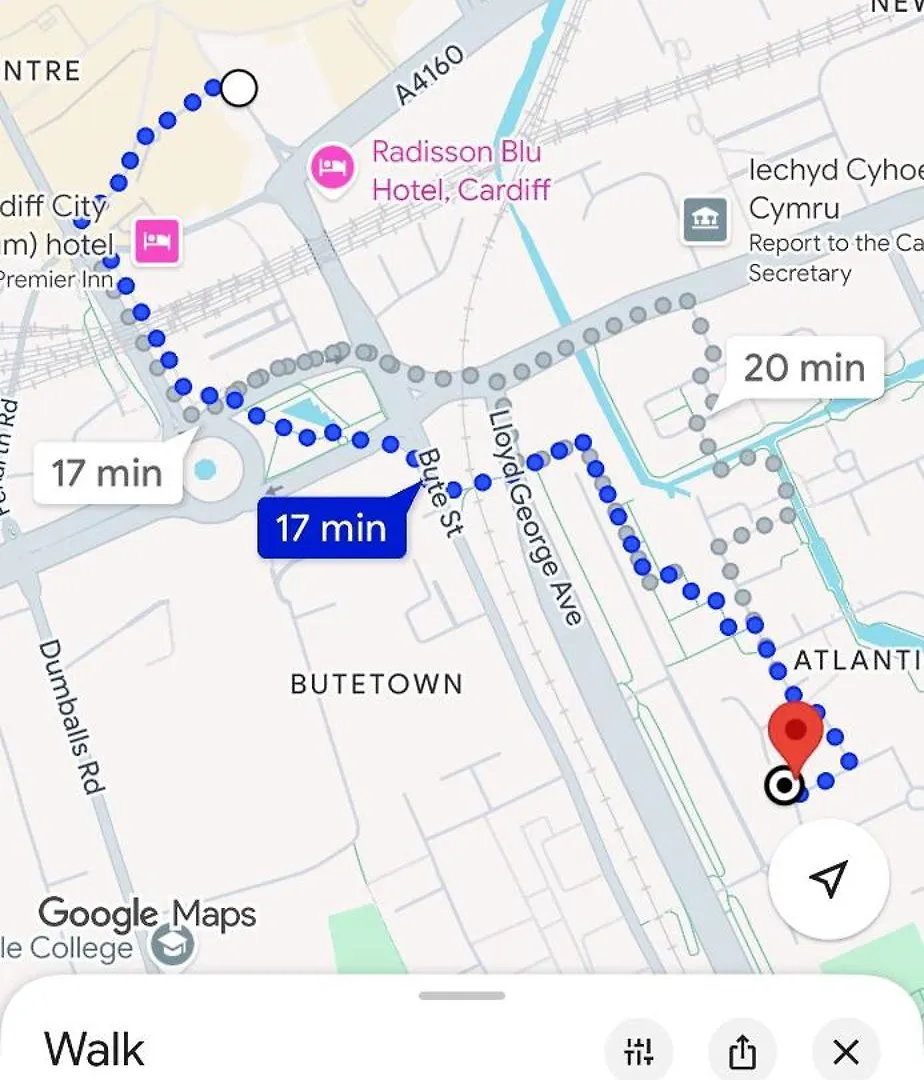This screenshot has height=1080, width=924.
Task: Tap the red destination pin
Action: pyautogui.click(x=795, y=731)
